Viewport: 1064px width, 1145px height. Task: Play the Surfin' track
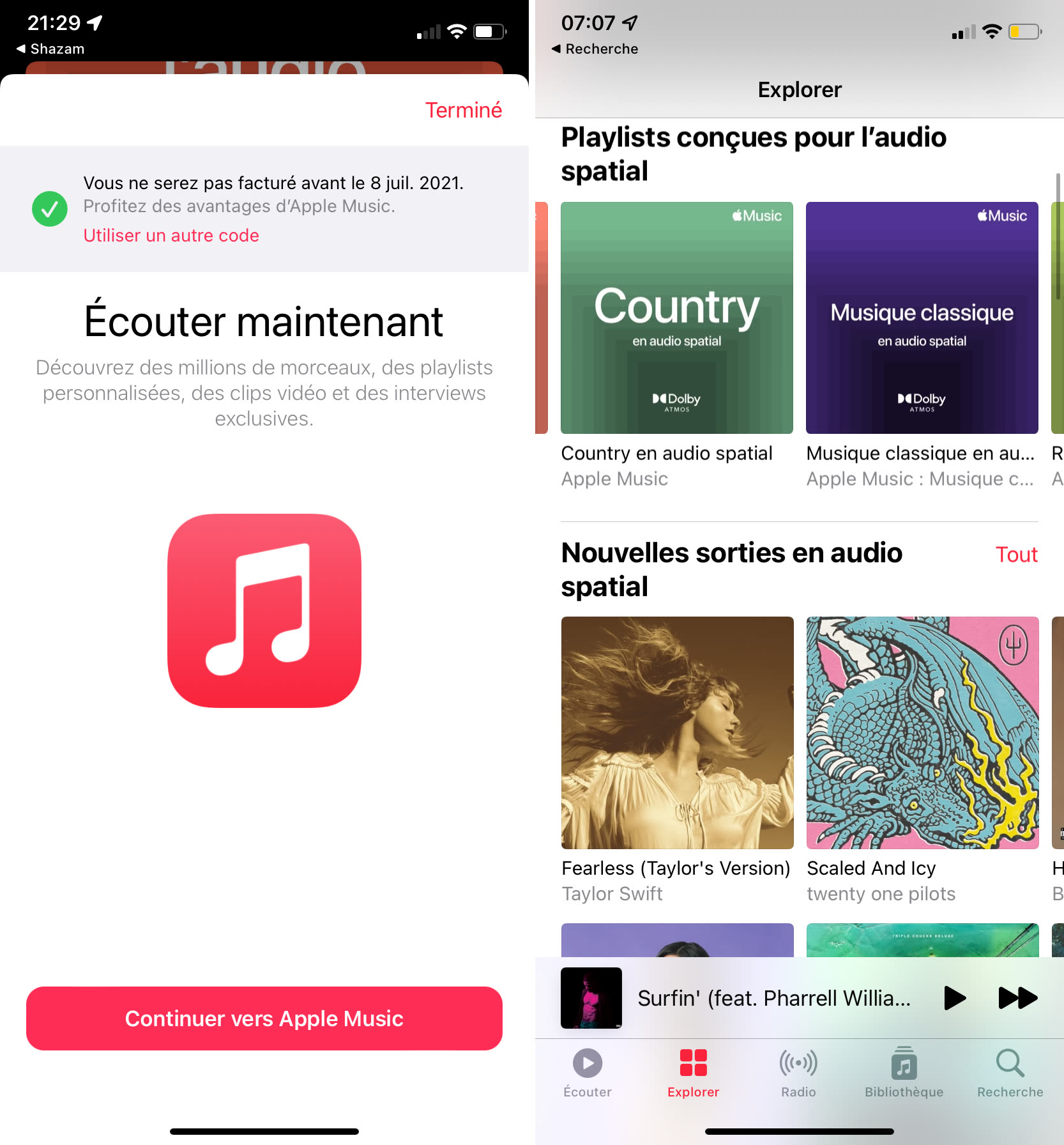[x=954, y=997]
